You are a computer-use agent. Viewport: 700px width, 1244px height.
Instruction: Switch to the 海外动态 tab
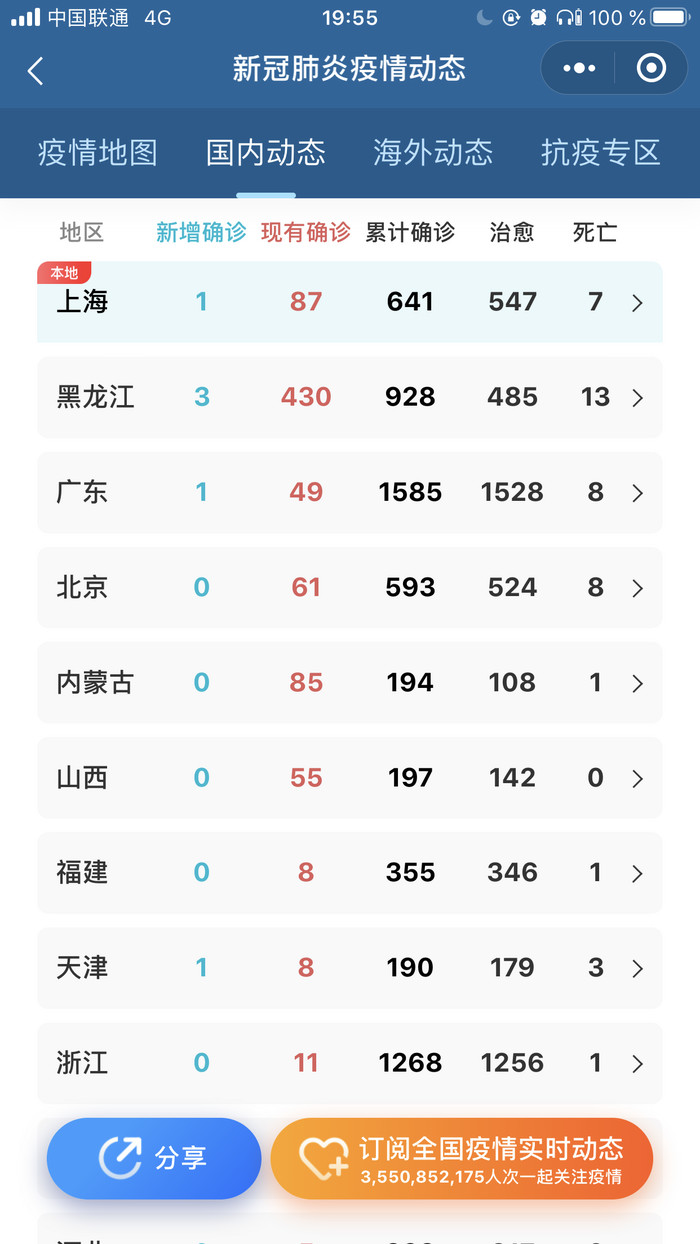(x=433, y=152)
